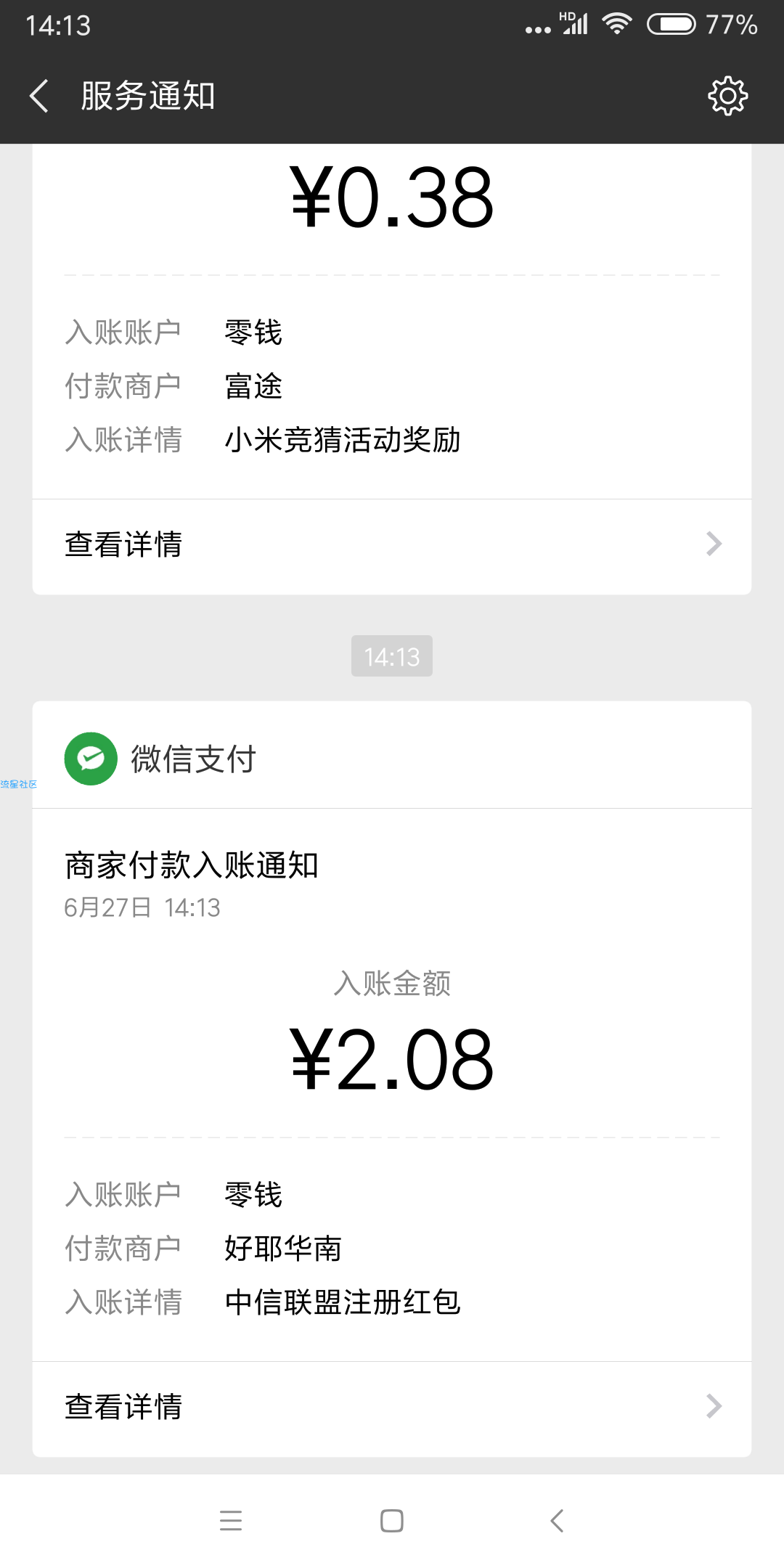Image resolution: width=784 pixels, height=1568 pixels.
Task: Open the settings gear icon
Action: click(727, 96)
